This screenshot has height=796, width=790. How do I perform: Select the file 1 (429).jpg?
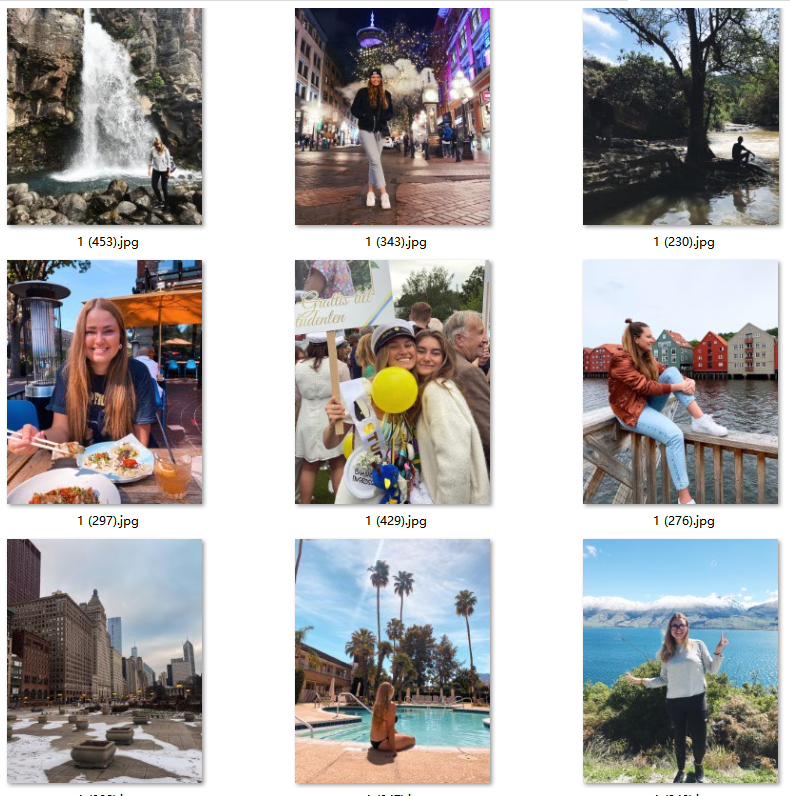coord(392,382)
